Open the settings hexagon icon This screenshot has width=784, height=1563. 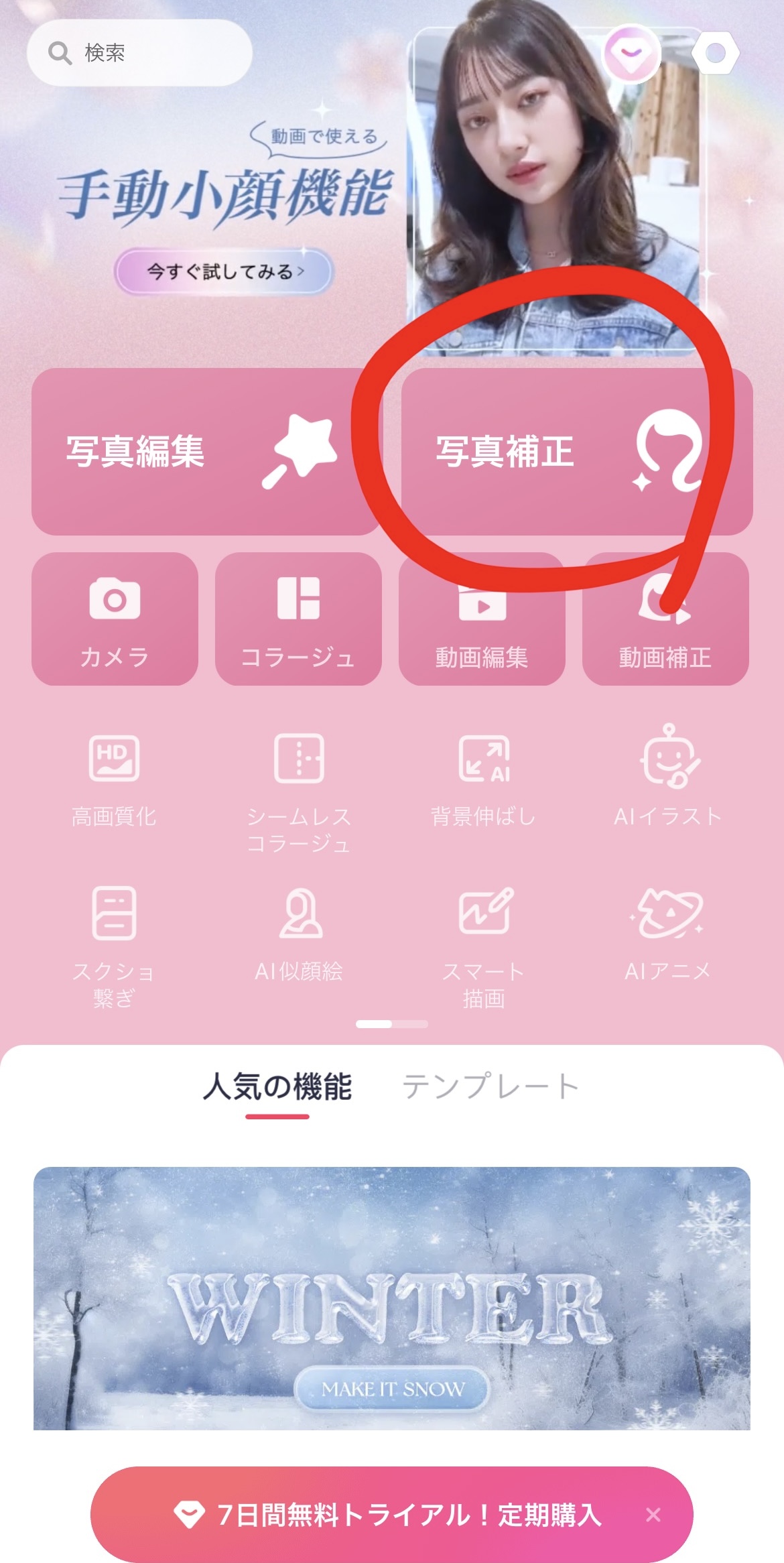tap(715, 53)
